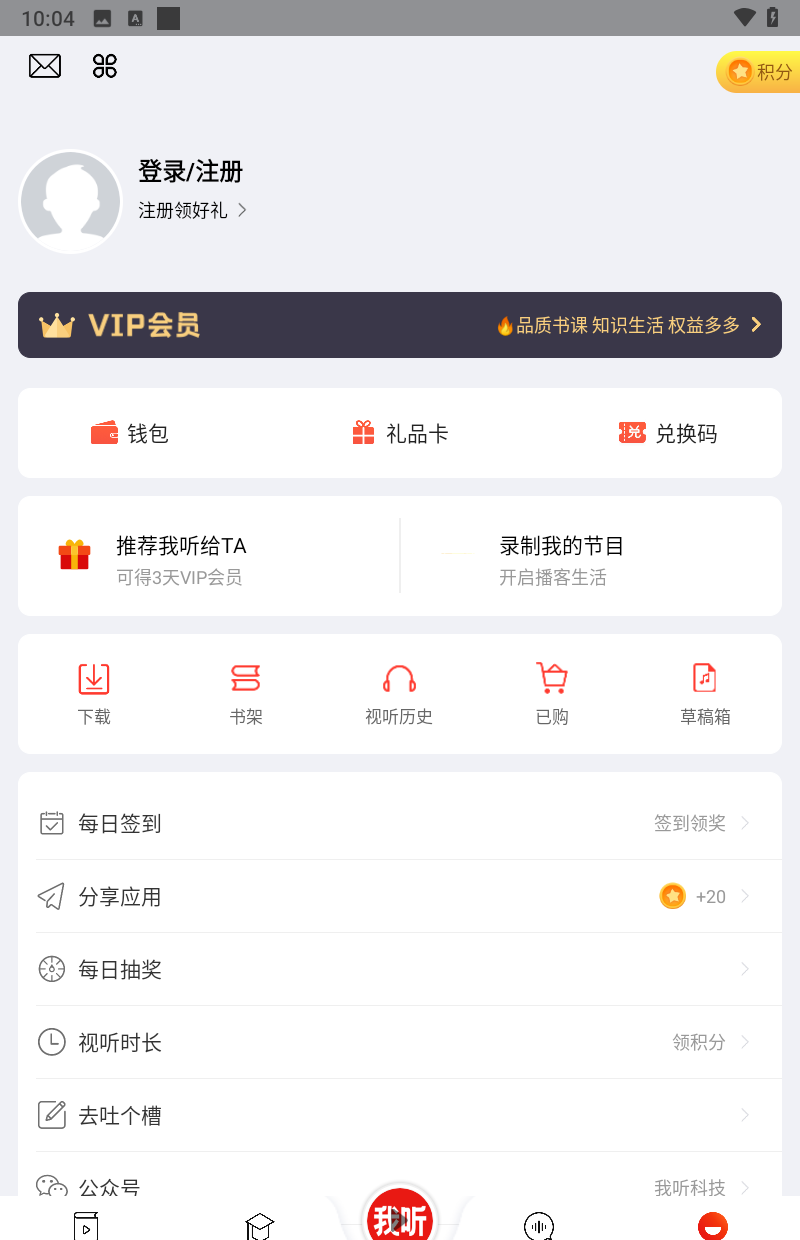
Task: Select 礼品卡 gift card option
Action: [x=399, y=433]
